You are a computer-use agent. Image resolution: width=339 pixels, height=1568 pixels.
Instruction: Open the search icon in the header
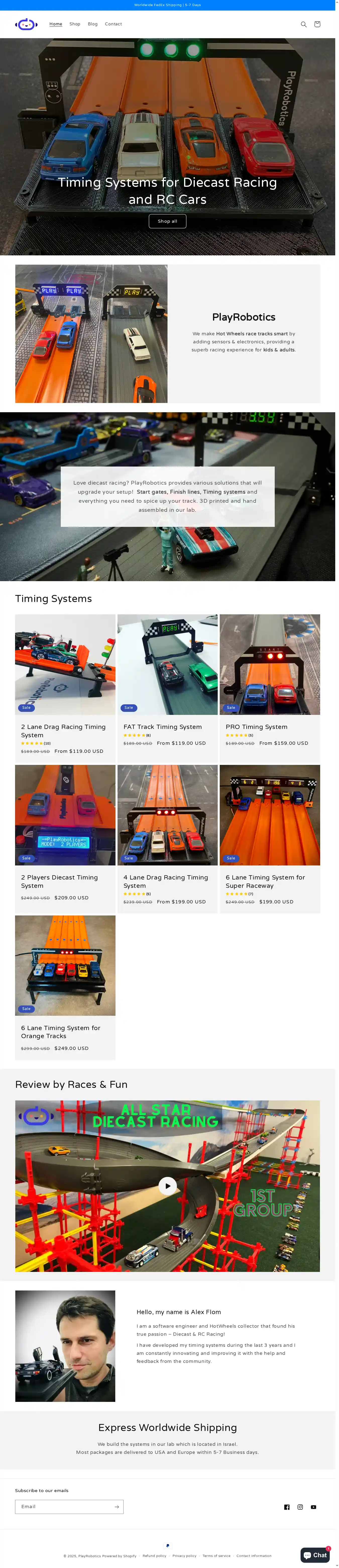[x=304, y=24]
